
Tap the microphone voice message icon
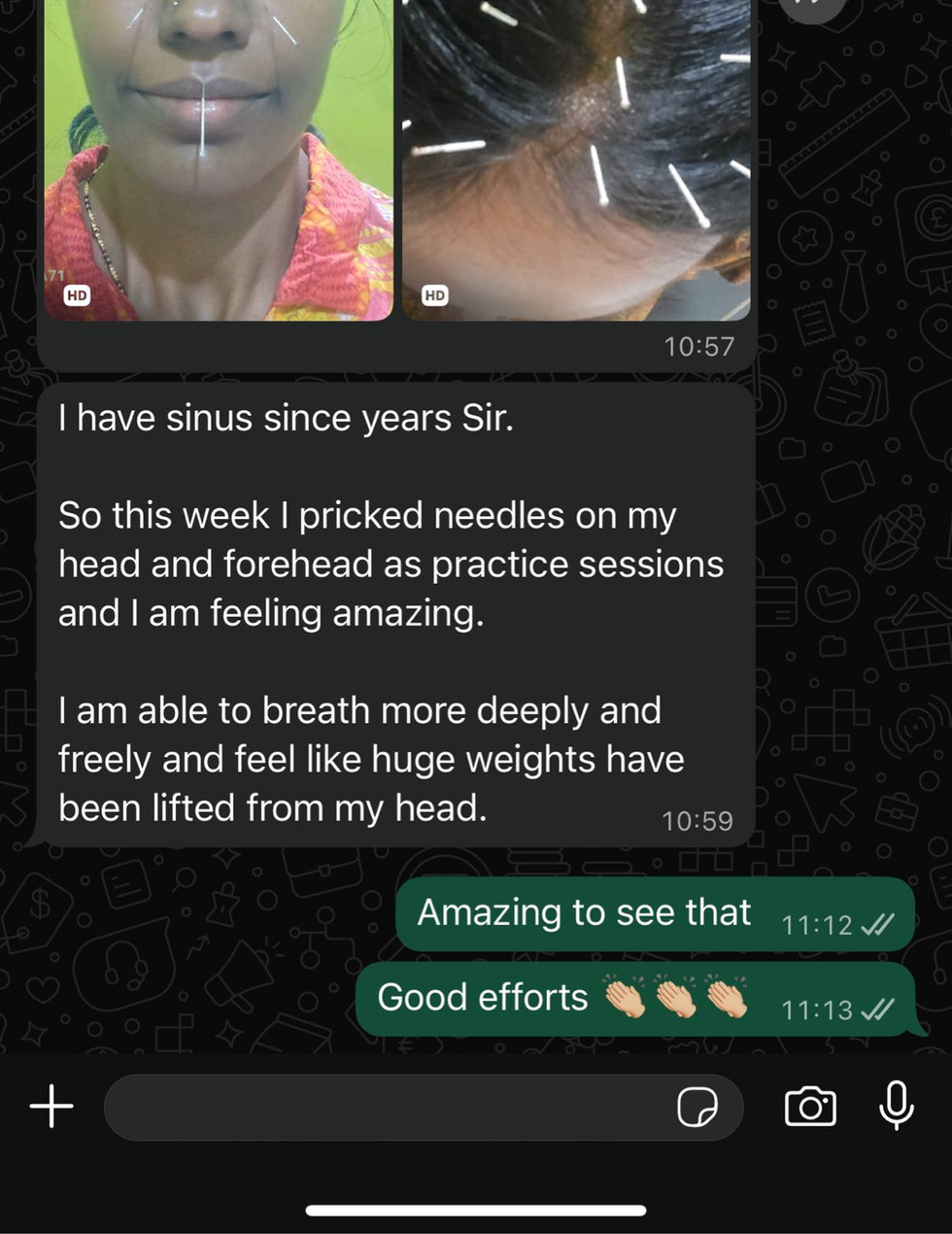coord(896,1106)
